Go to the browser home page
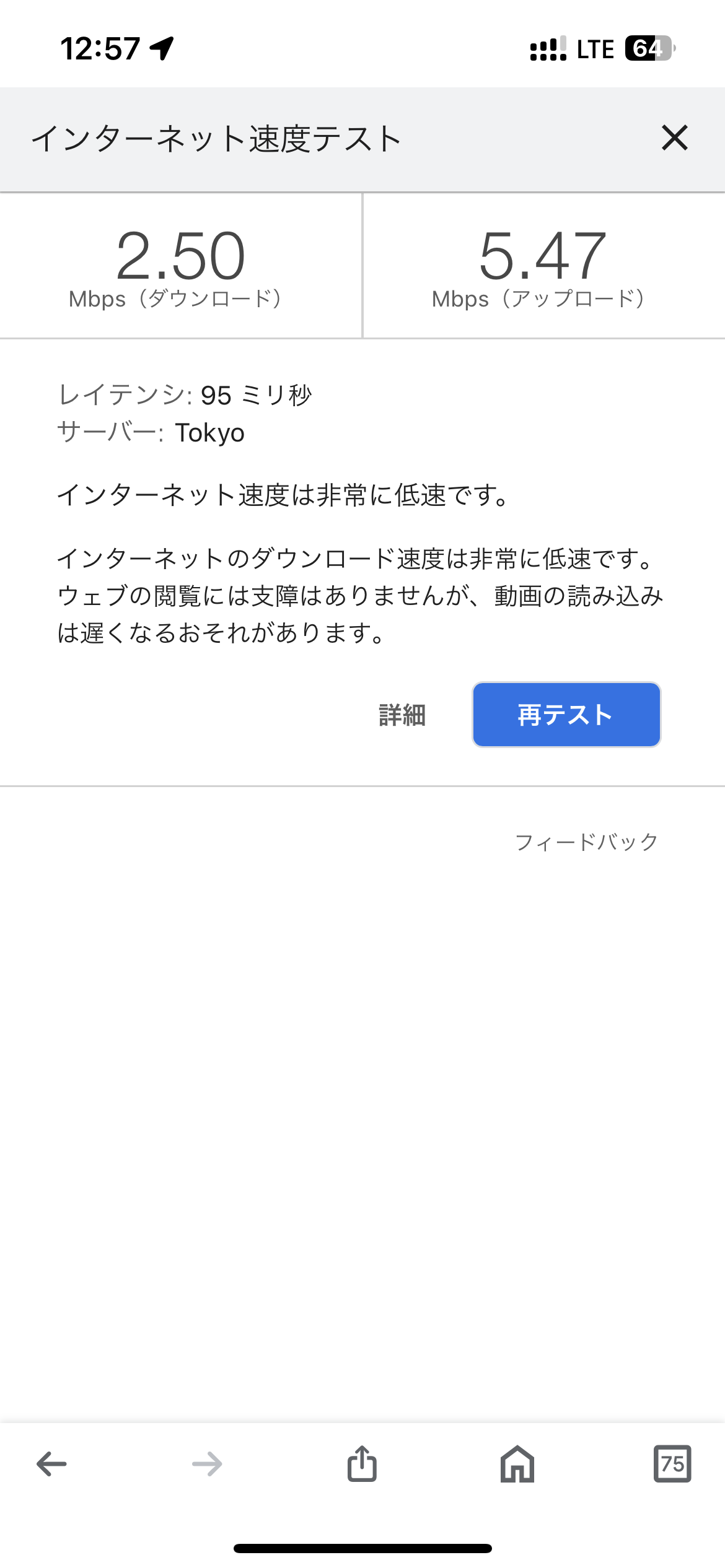725x1568 pixels. (517, 1464)
